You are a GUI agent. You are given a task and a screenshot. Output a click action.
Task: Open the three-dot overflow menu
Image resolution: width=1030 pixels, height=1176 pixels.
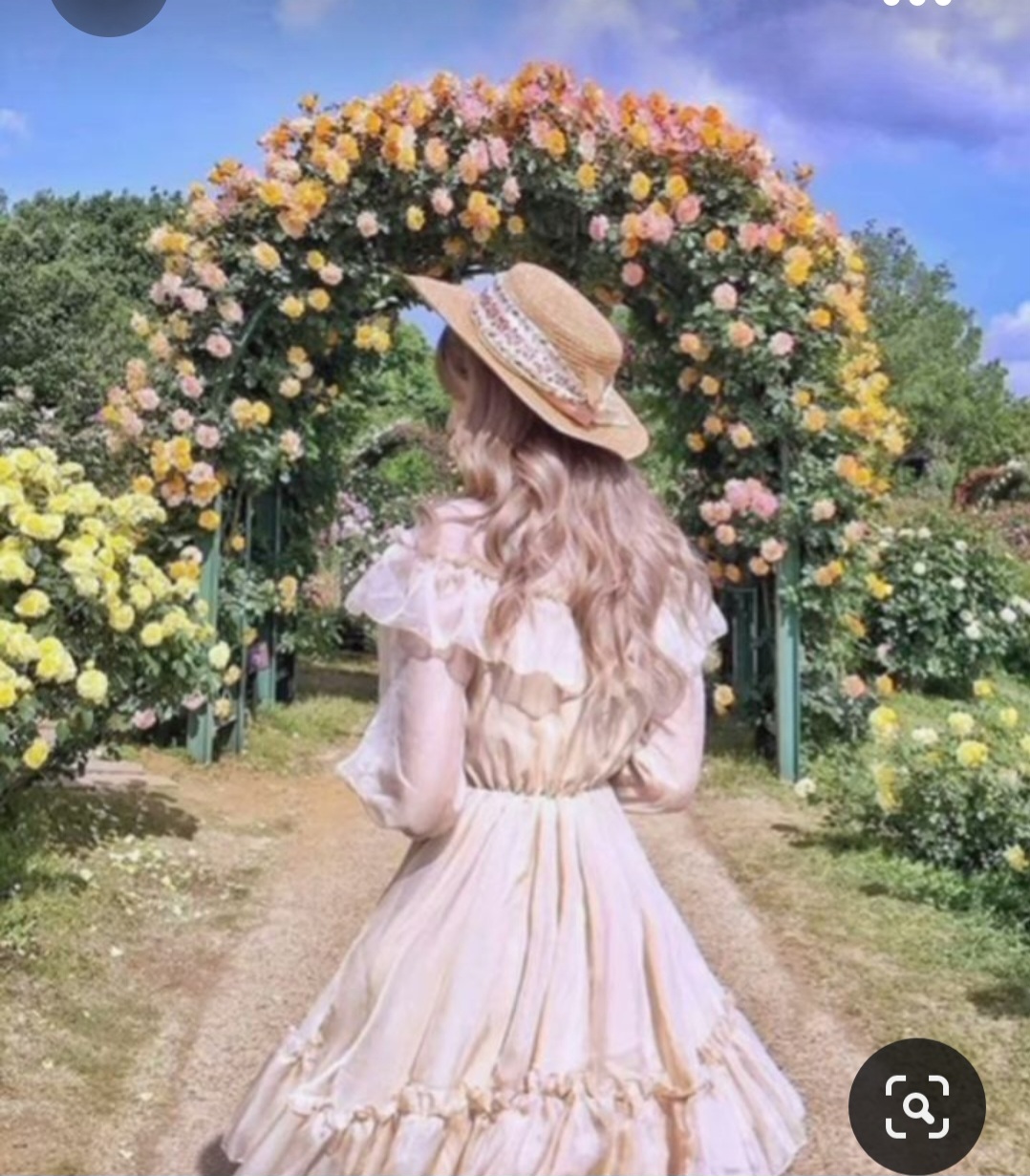click(917, 2)
